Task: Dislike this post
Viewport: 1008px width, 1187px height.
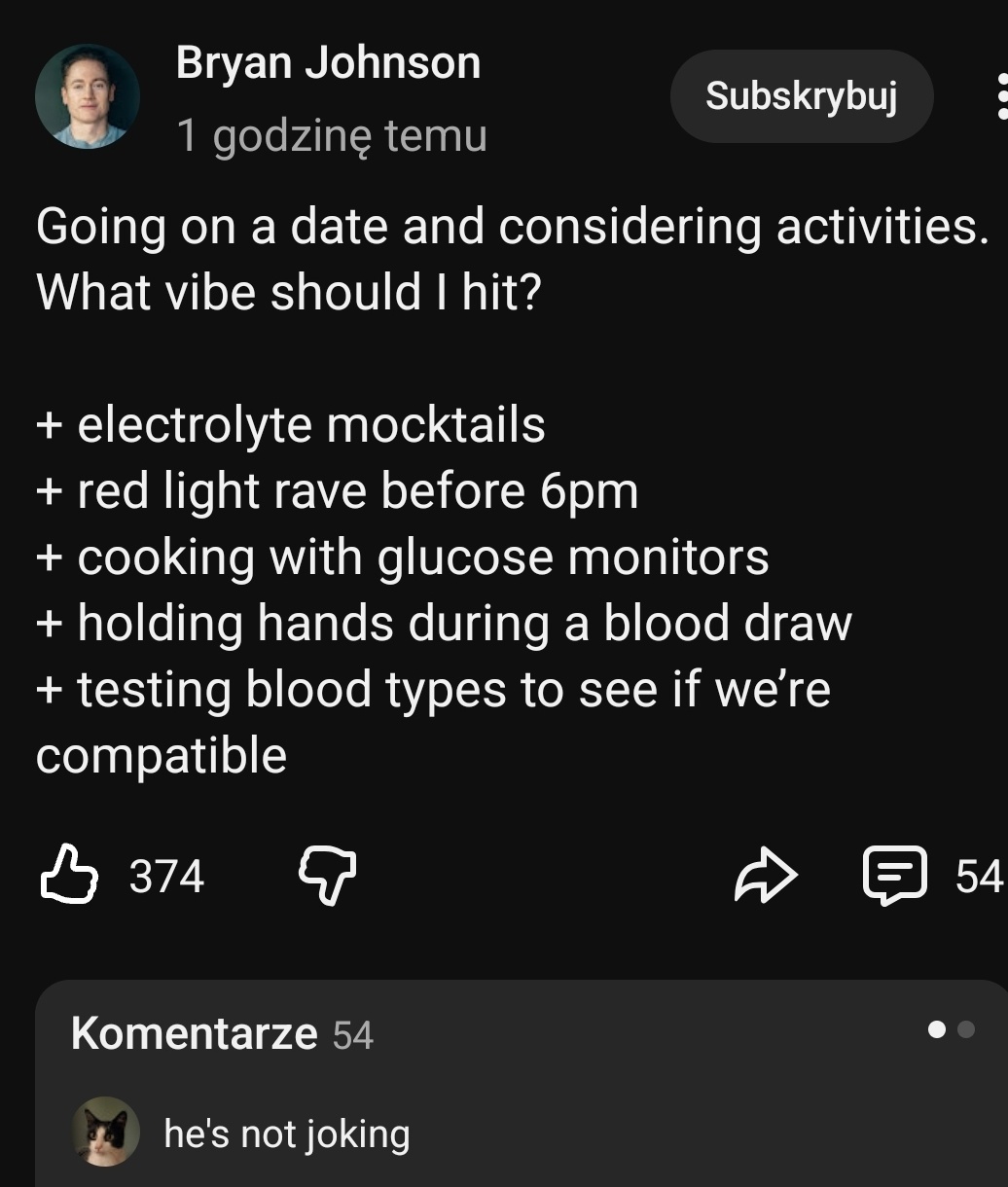Action: [x=328, y=875]
